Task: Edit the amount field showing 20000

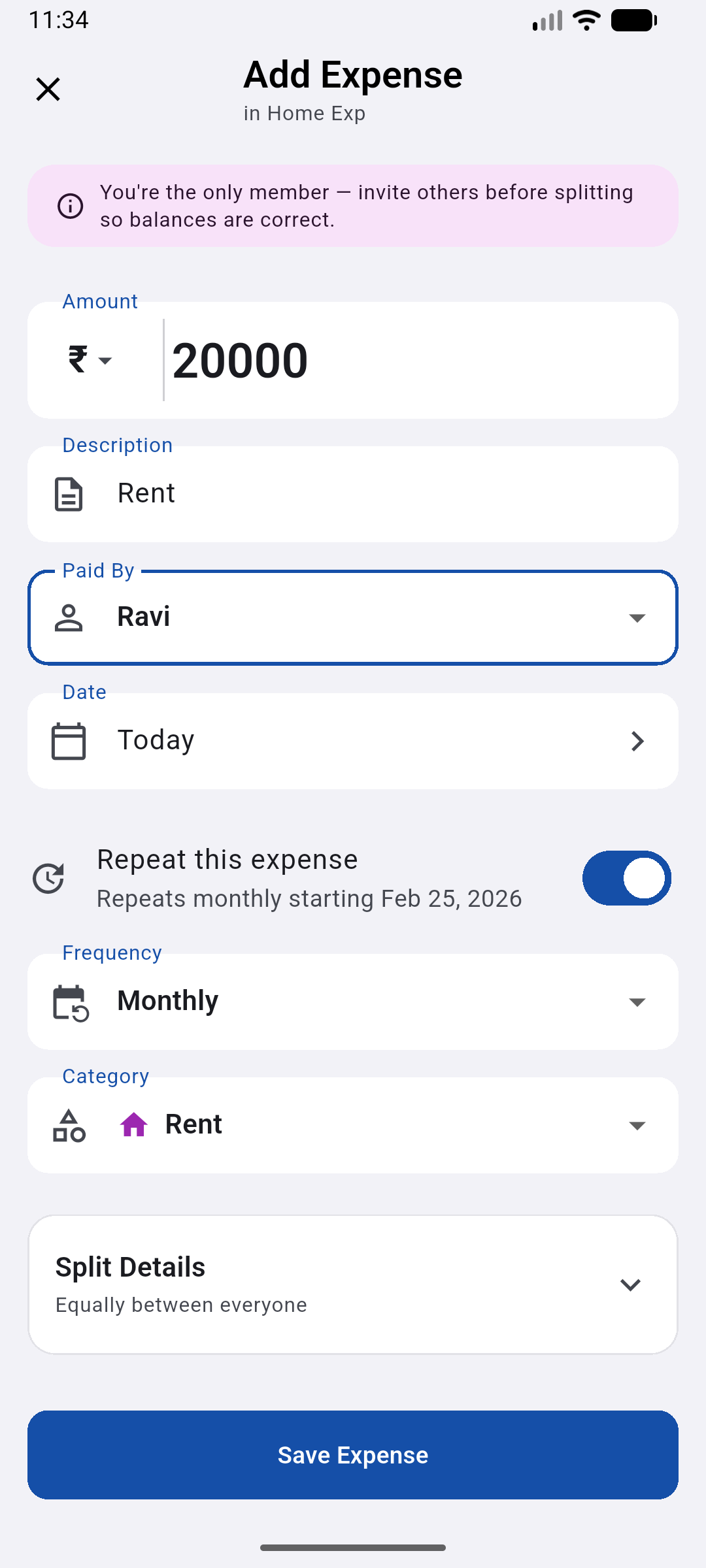Action: point(392,360)
